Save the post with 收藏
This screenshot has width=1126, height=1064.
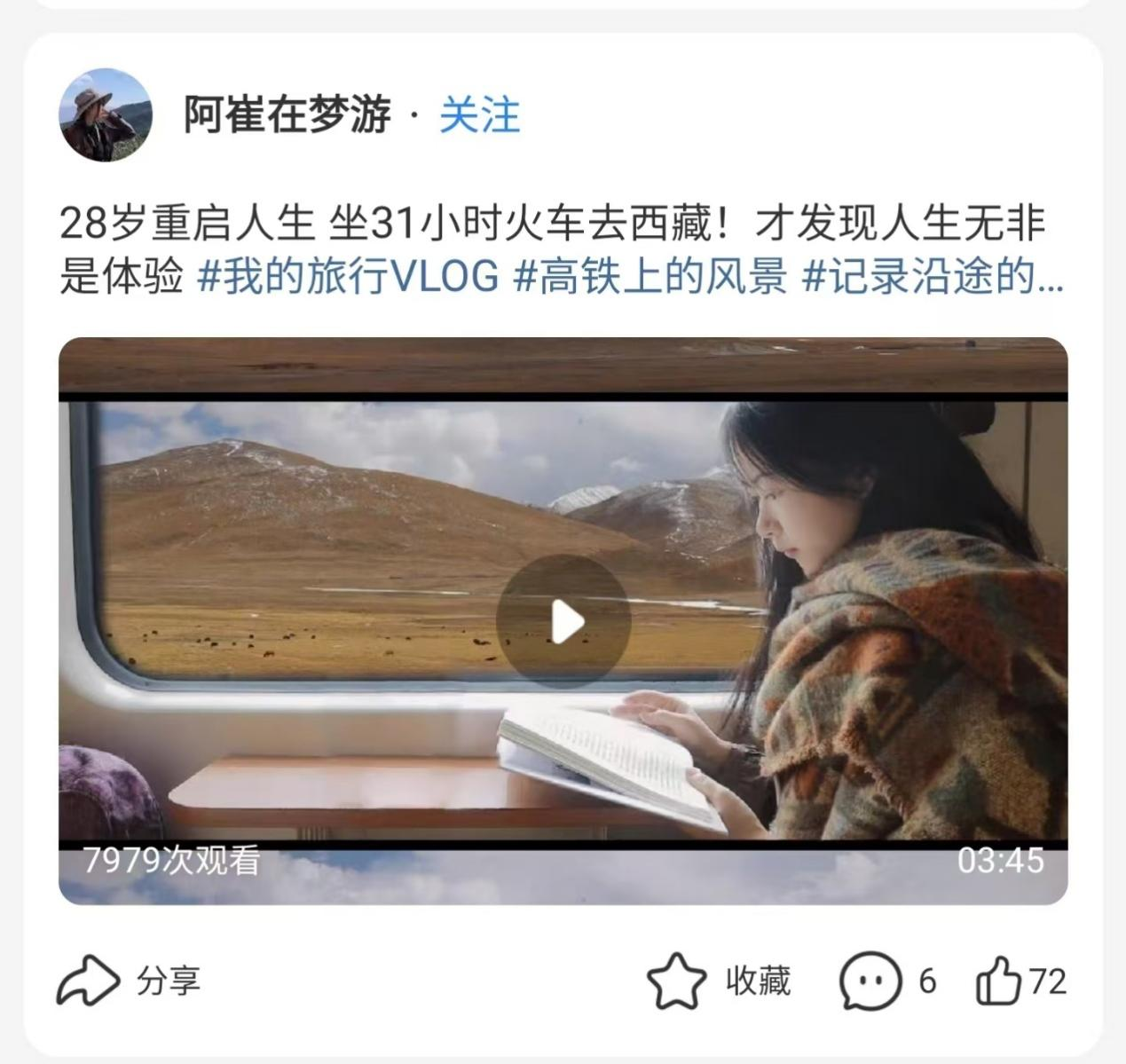(x=719, y=981)
